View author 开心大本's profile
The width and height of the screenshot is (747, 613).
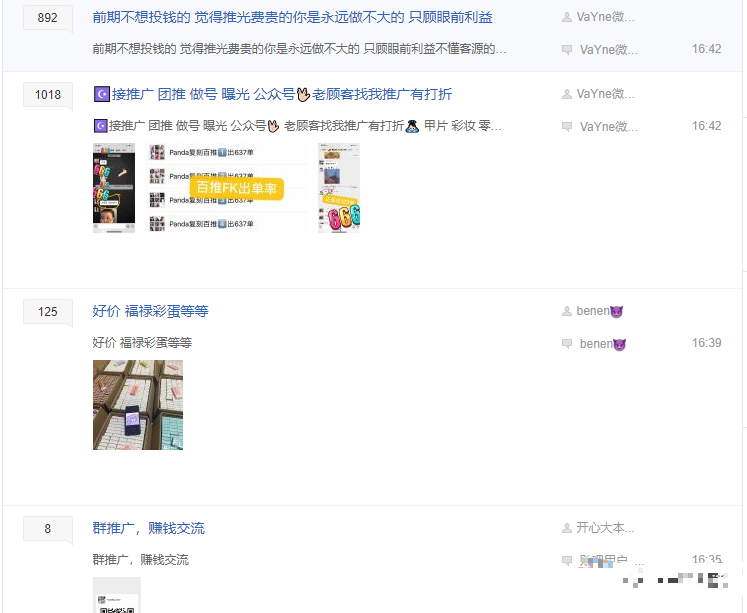click(x=605, y=529)
